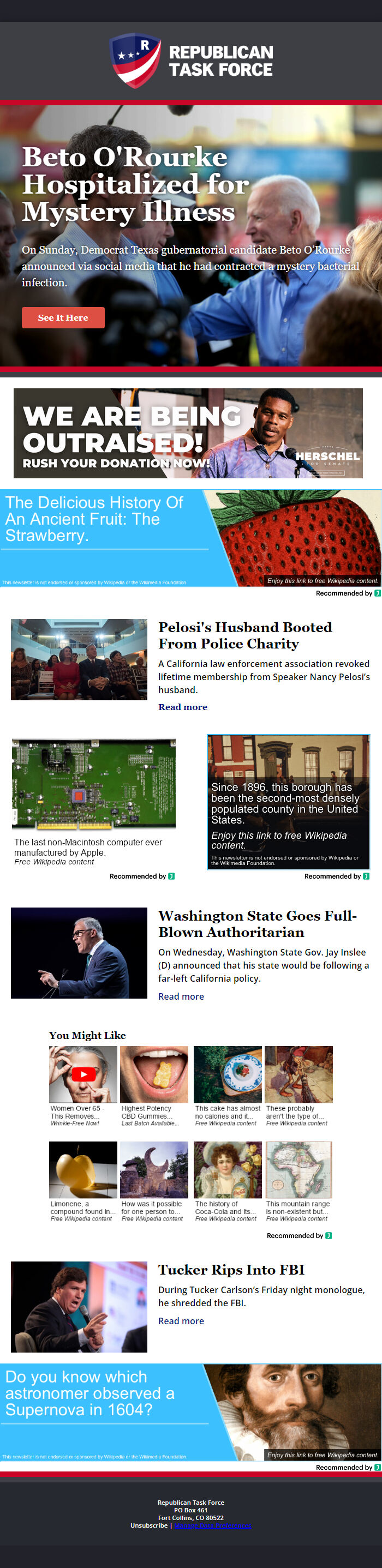Viewport: 382px width, 1568px height.
Task: Tap the Unsubscribe link
Action: [x=148, y=1525]
